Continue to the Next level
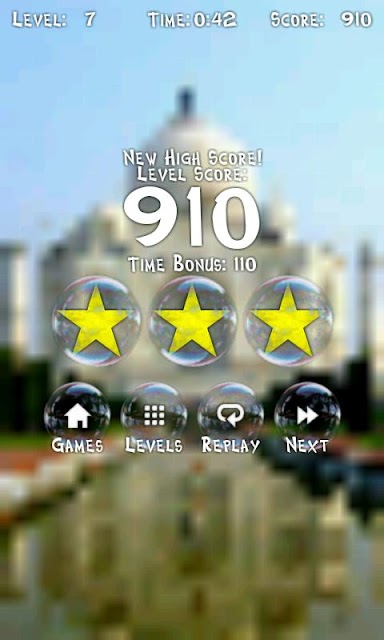384x640 pixels. (x=307, y=415)
